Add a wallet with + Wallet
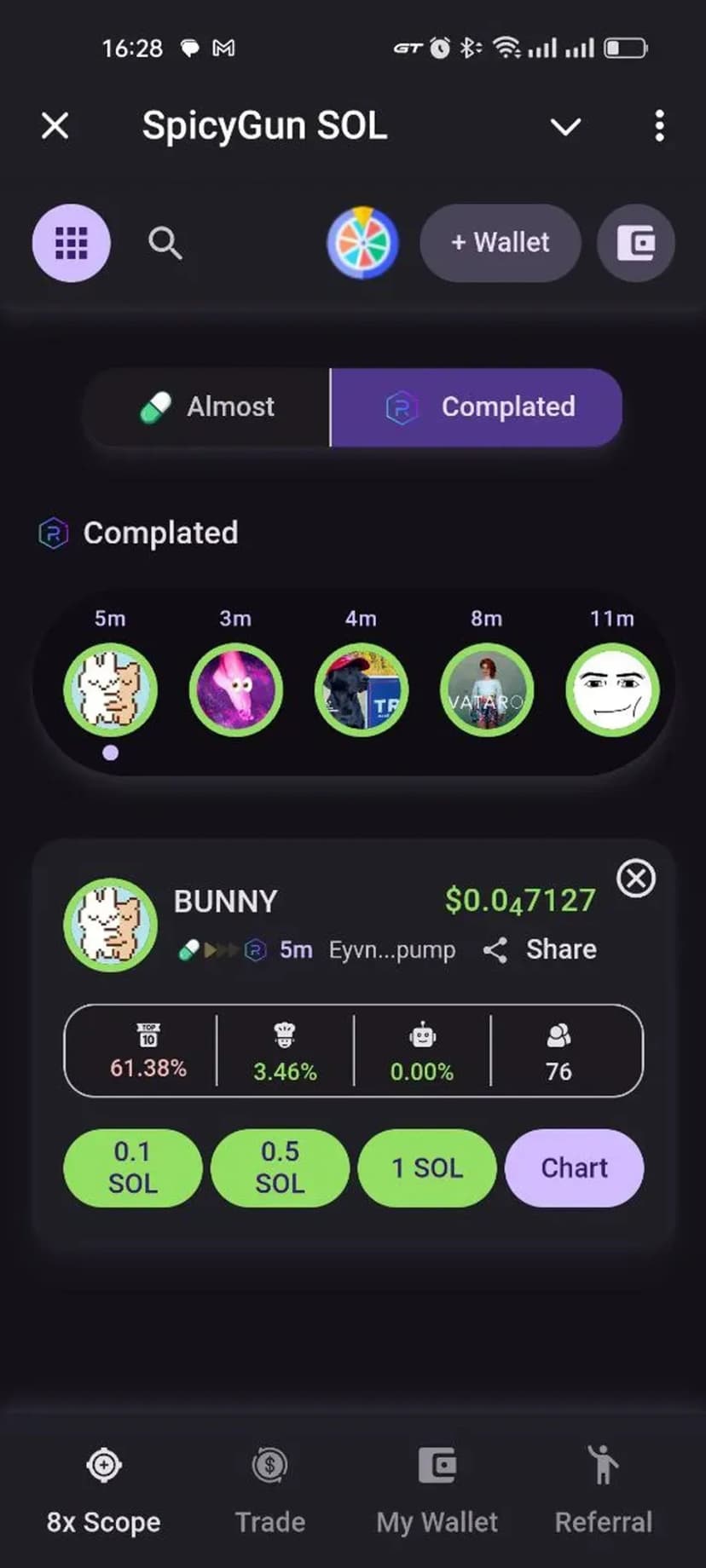The image size is (706, 1568). (x=501, y=243)
